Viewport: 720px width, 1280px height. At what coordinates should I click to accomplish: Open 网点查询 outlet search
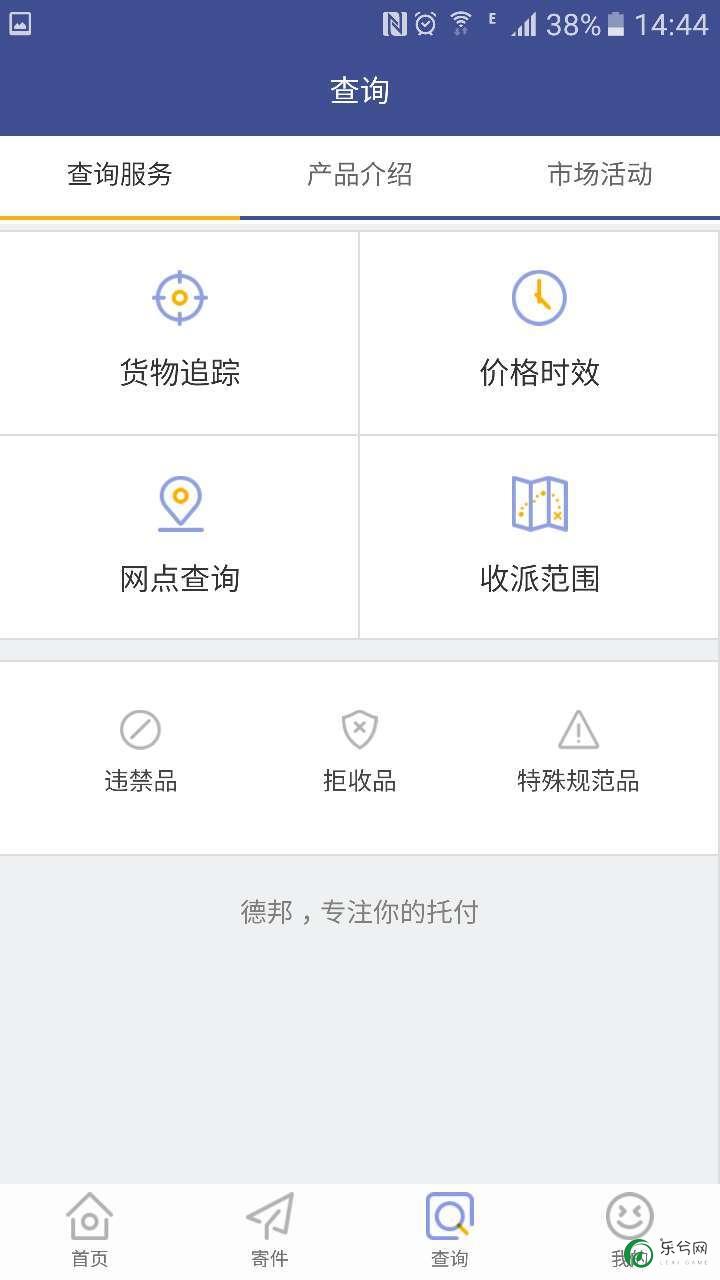point(180,537)
